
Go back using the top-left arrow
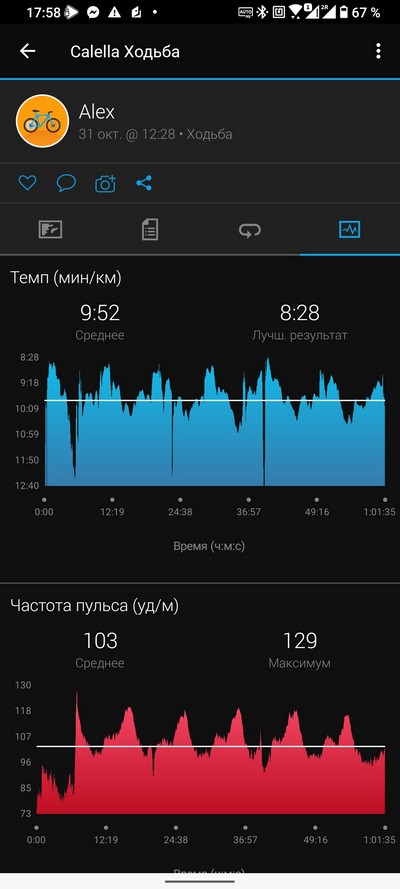coord(27,51)
